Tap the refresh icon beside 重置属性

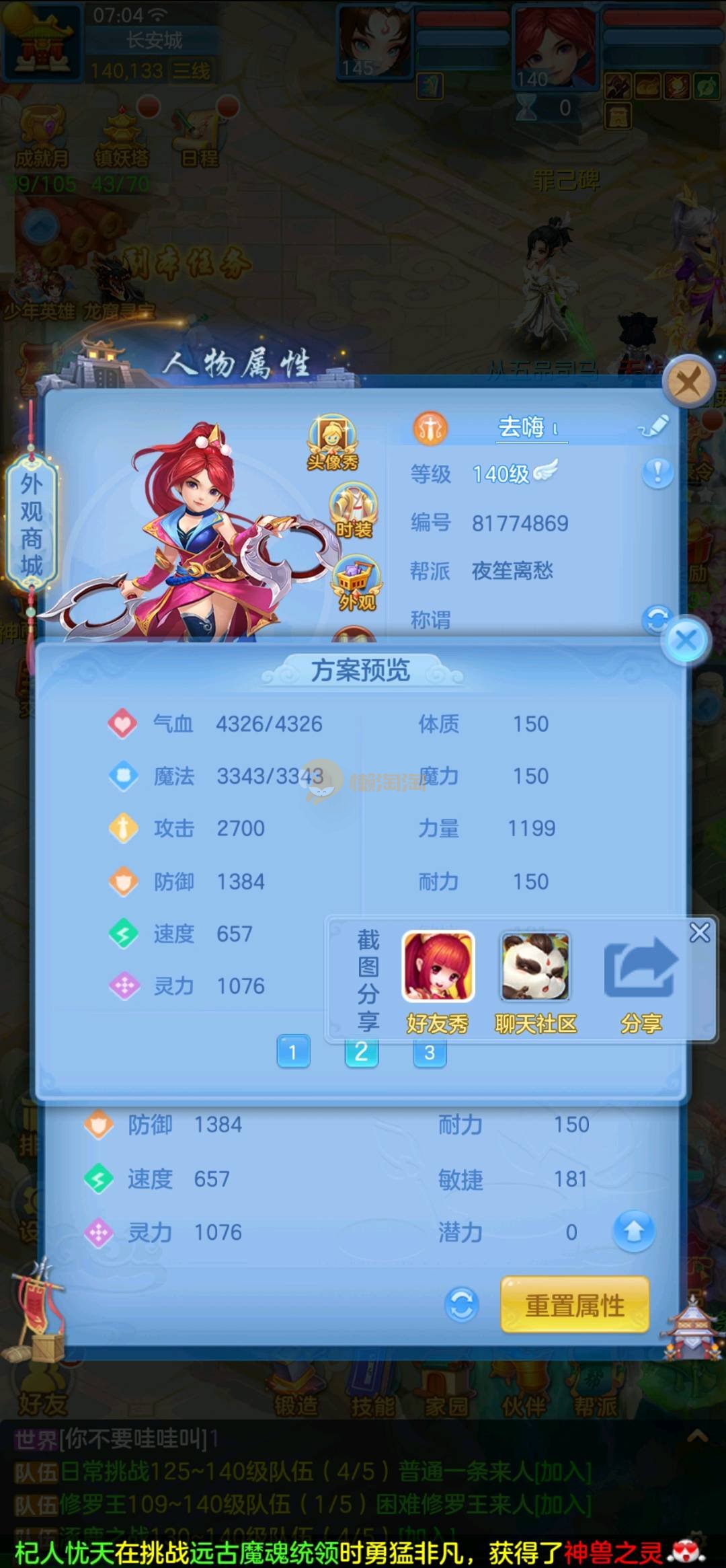[462, 1305]
